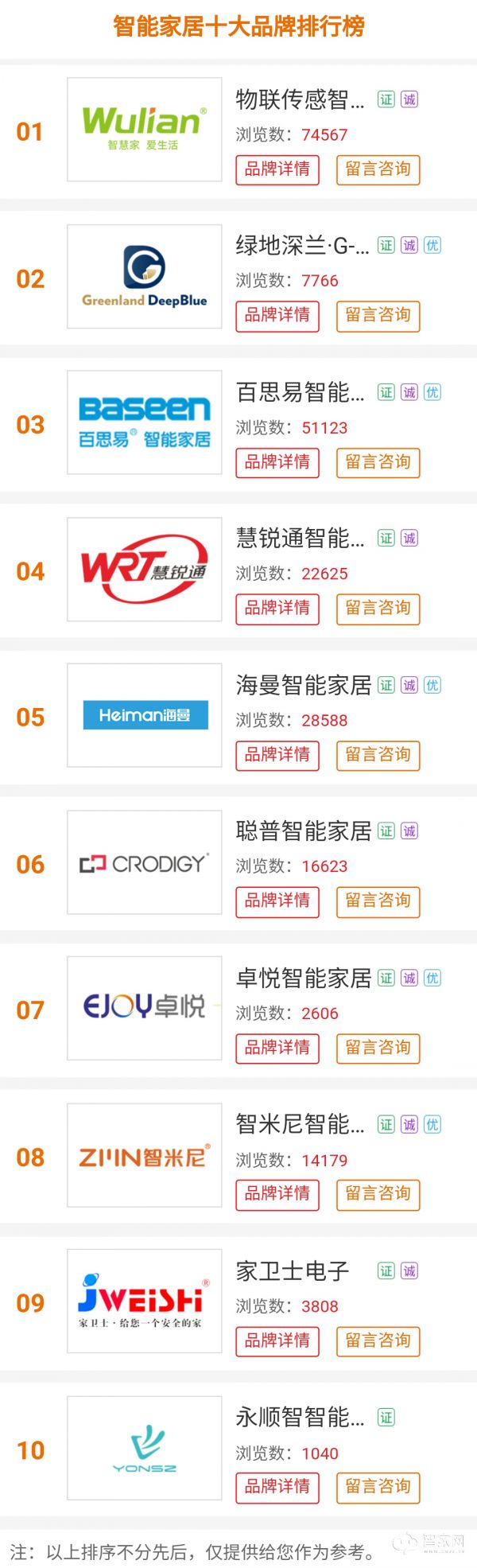View 智米尼智能 brand details
Image resolution: width=477 pixels, height=1568 pixels.
[x=277, y=1194]
